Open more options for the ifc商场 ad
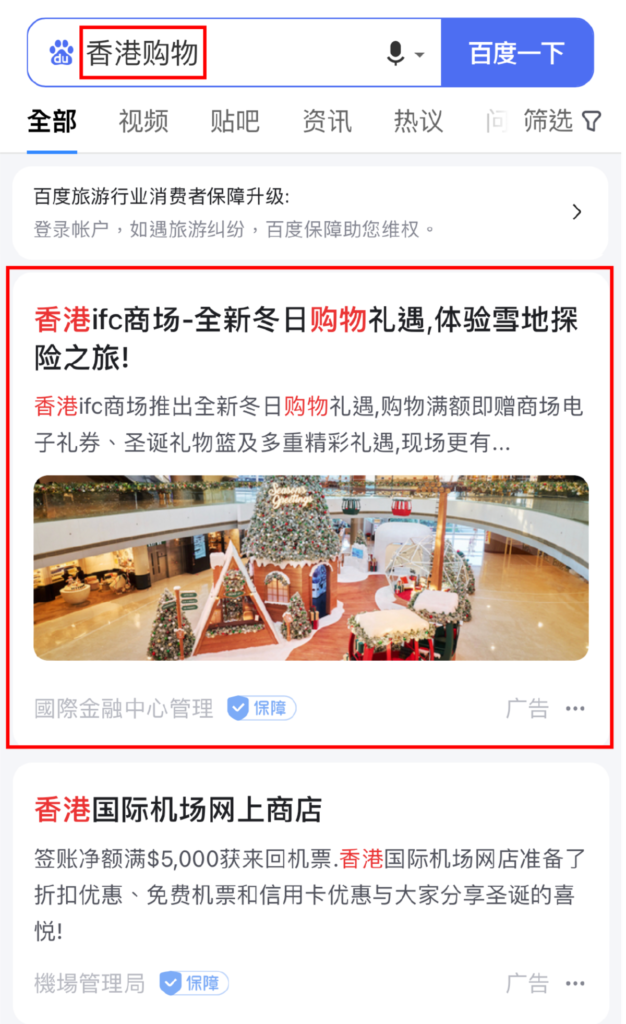This screenshot has width=626, height=1024. (x=575, y=709)
